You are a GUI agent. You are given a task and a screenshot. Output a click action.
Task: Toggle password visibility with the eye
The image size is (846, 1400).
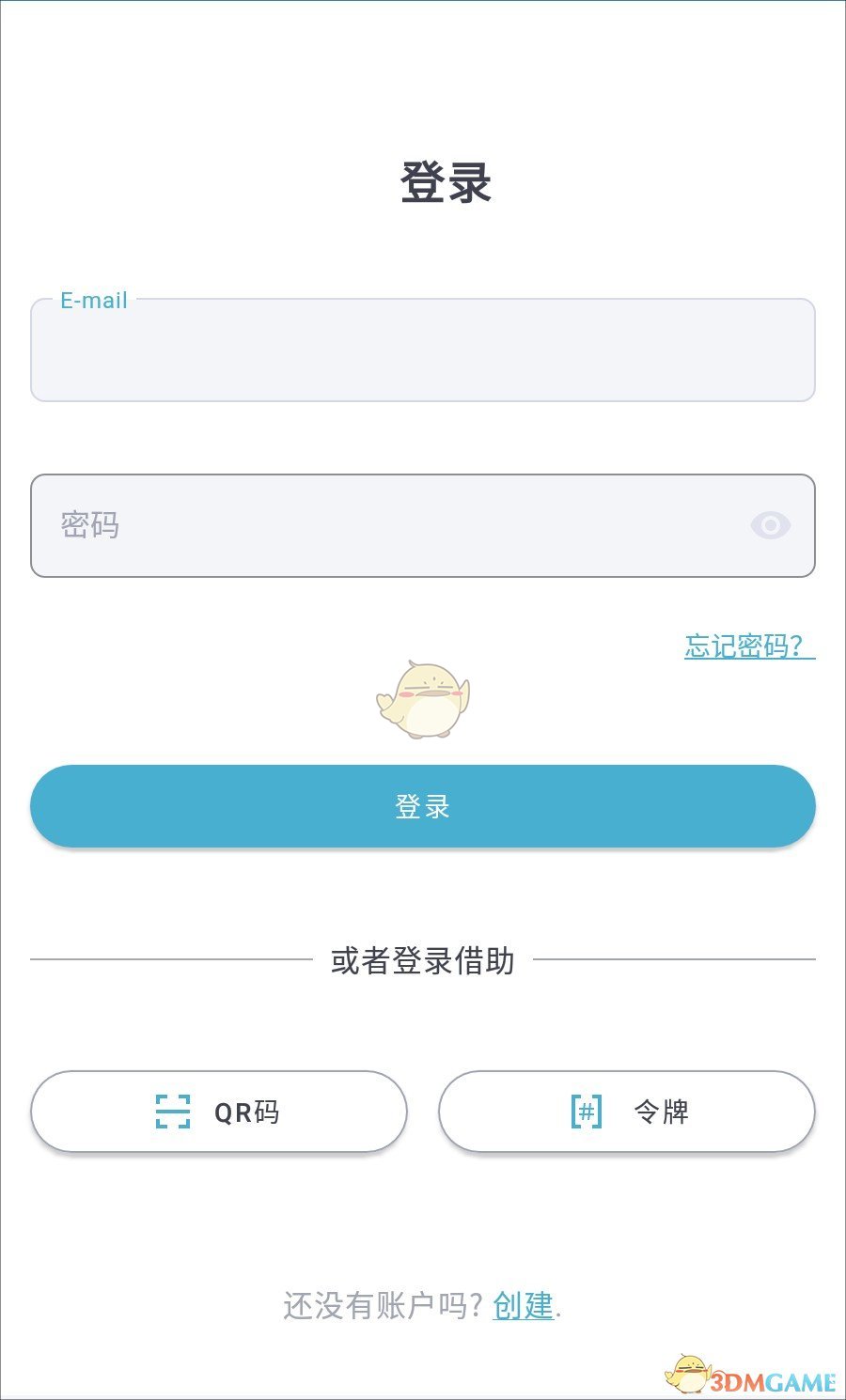pyautogui.click(x=772, y=526)
